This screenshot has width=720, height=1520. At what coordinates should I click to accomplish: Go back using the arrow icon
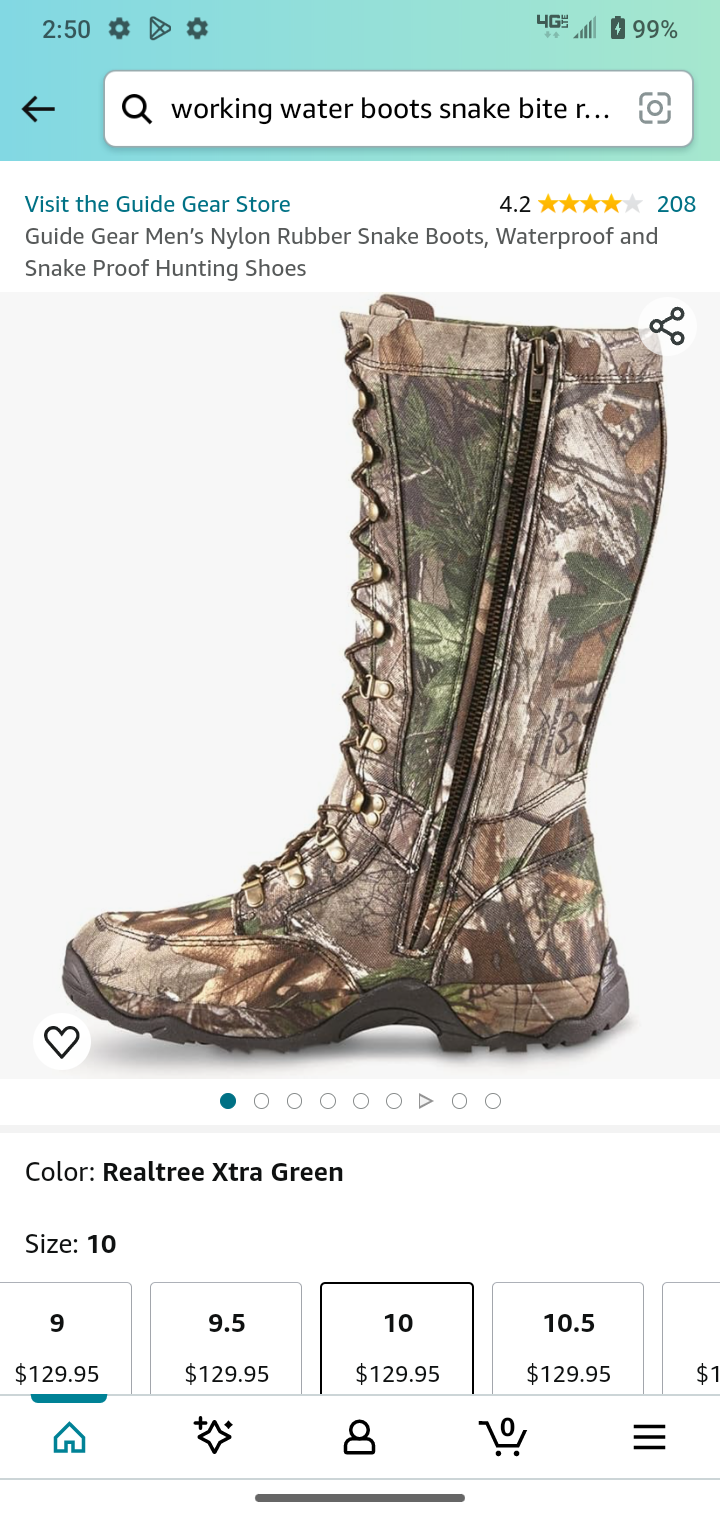38,108
